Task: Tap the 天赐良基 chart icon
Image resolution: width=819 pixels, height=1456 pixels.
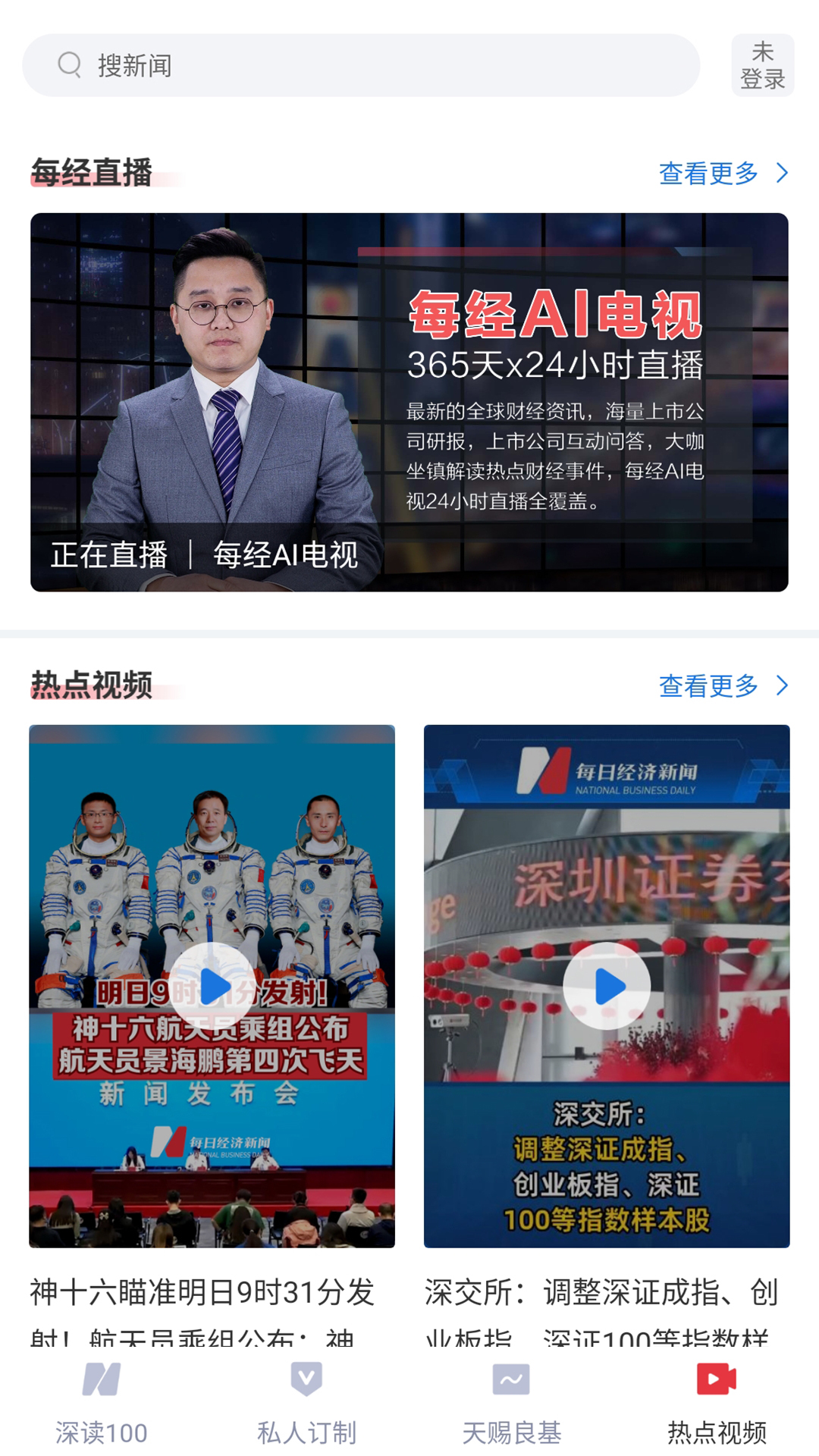Action: tap(512, 1380)
